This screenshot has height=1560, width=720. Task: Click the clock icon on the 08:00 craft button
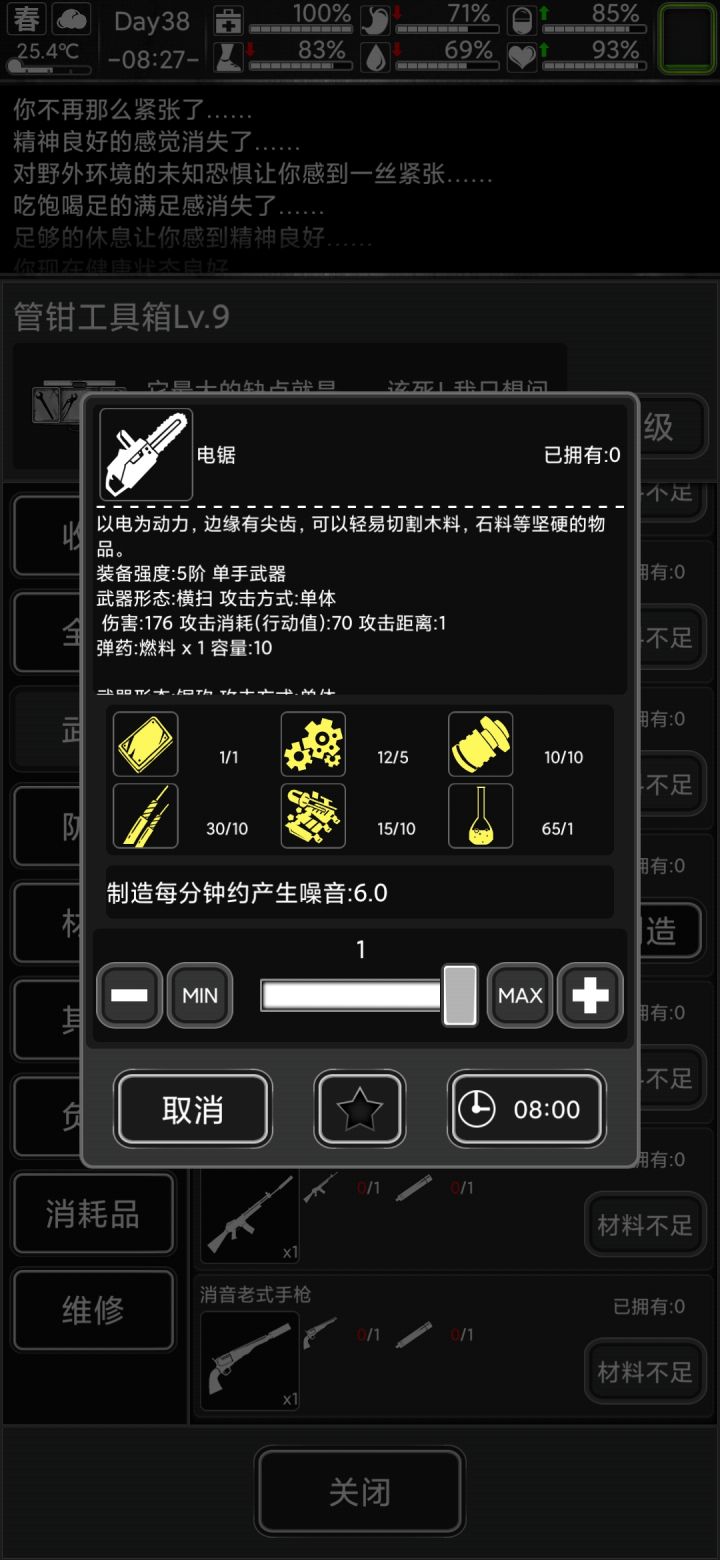[x=480, y=1109]
